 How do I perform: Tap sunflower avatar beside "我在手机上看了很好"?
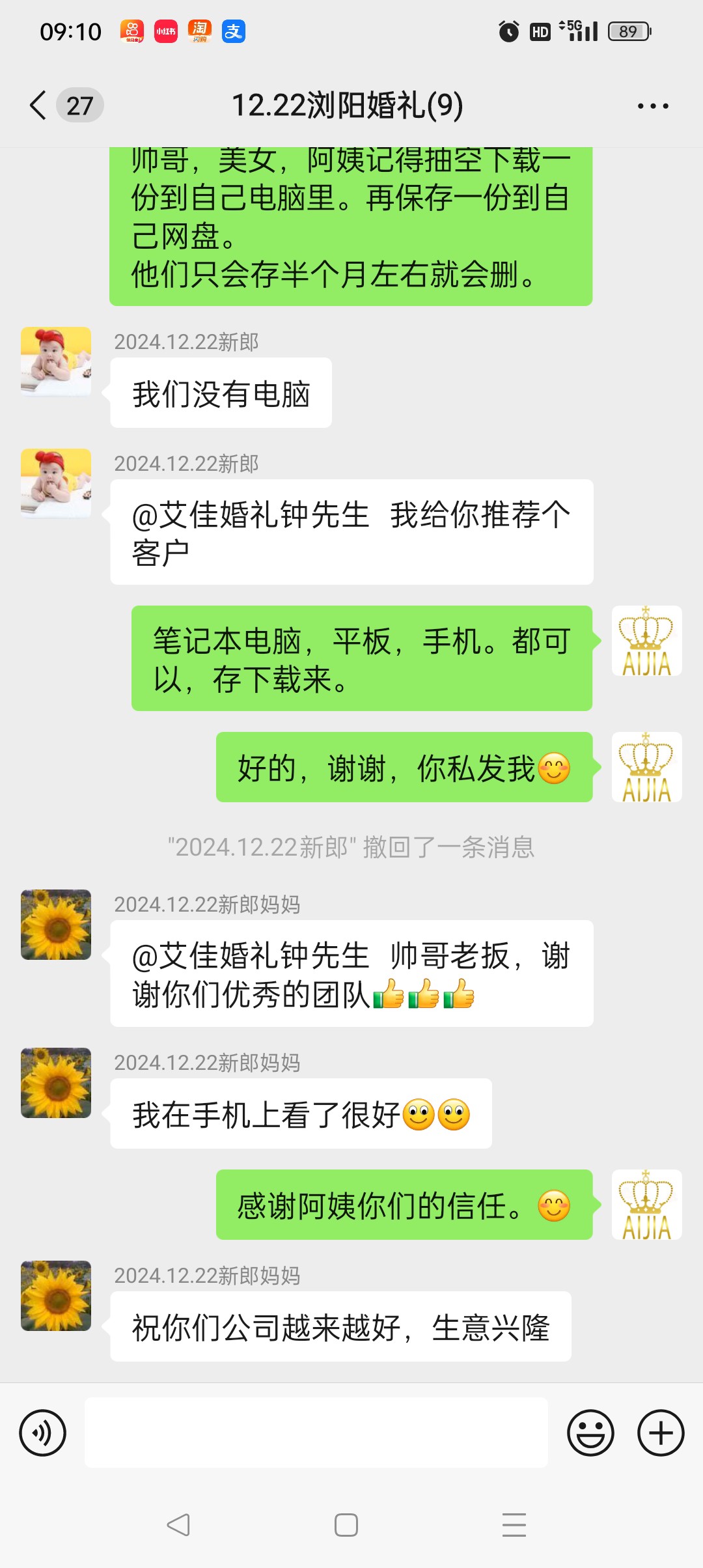[x=56, y=1082]
